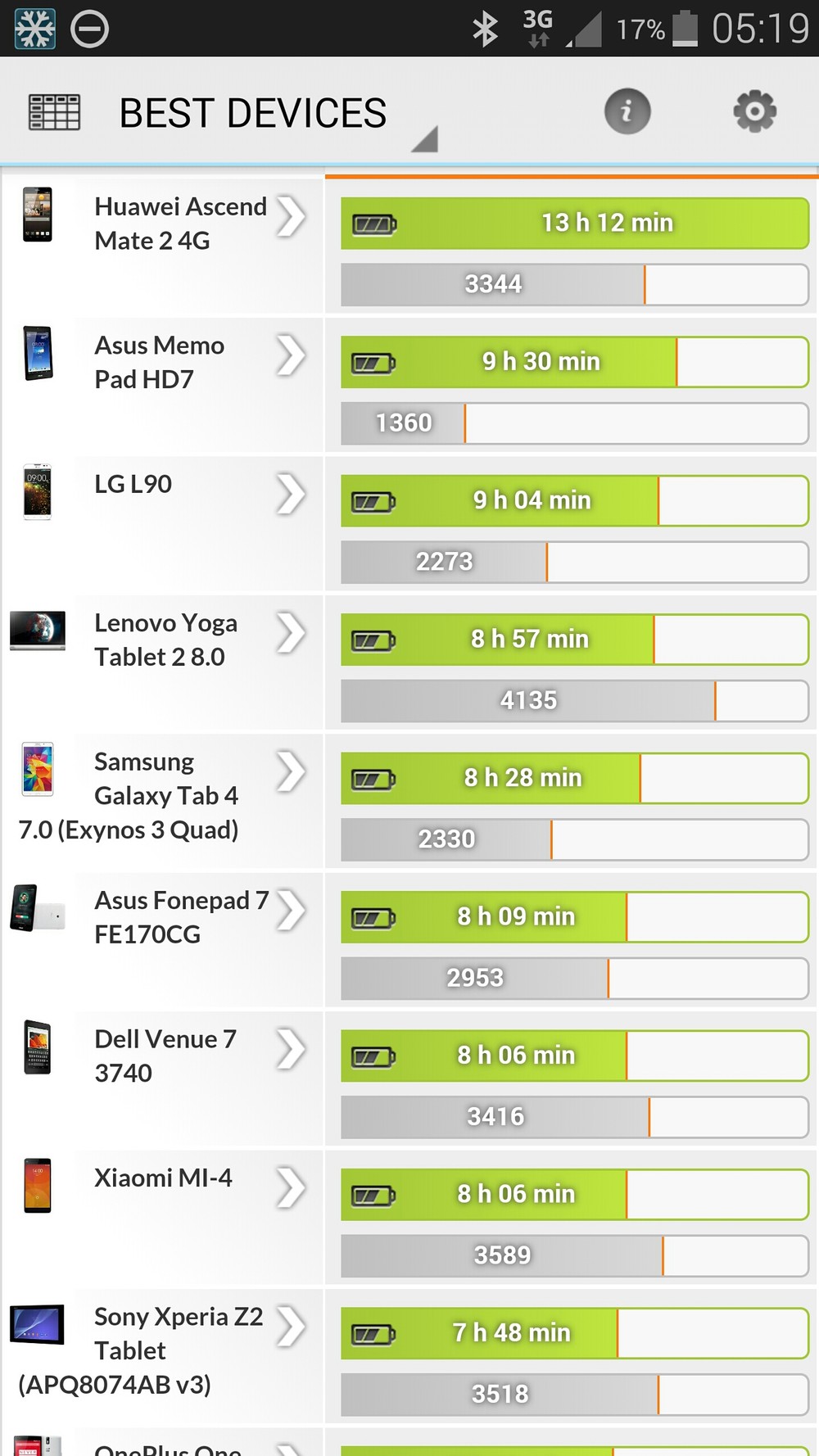Open the Xiaomi MI-4 entry
The width and height of the screenshot is (819, 1456).
tap(162, 1218)
